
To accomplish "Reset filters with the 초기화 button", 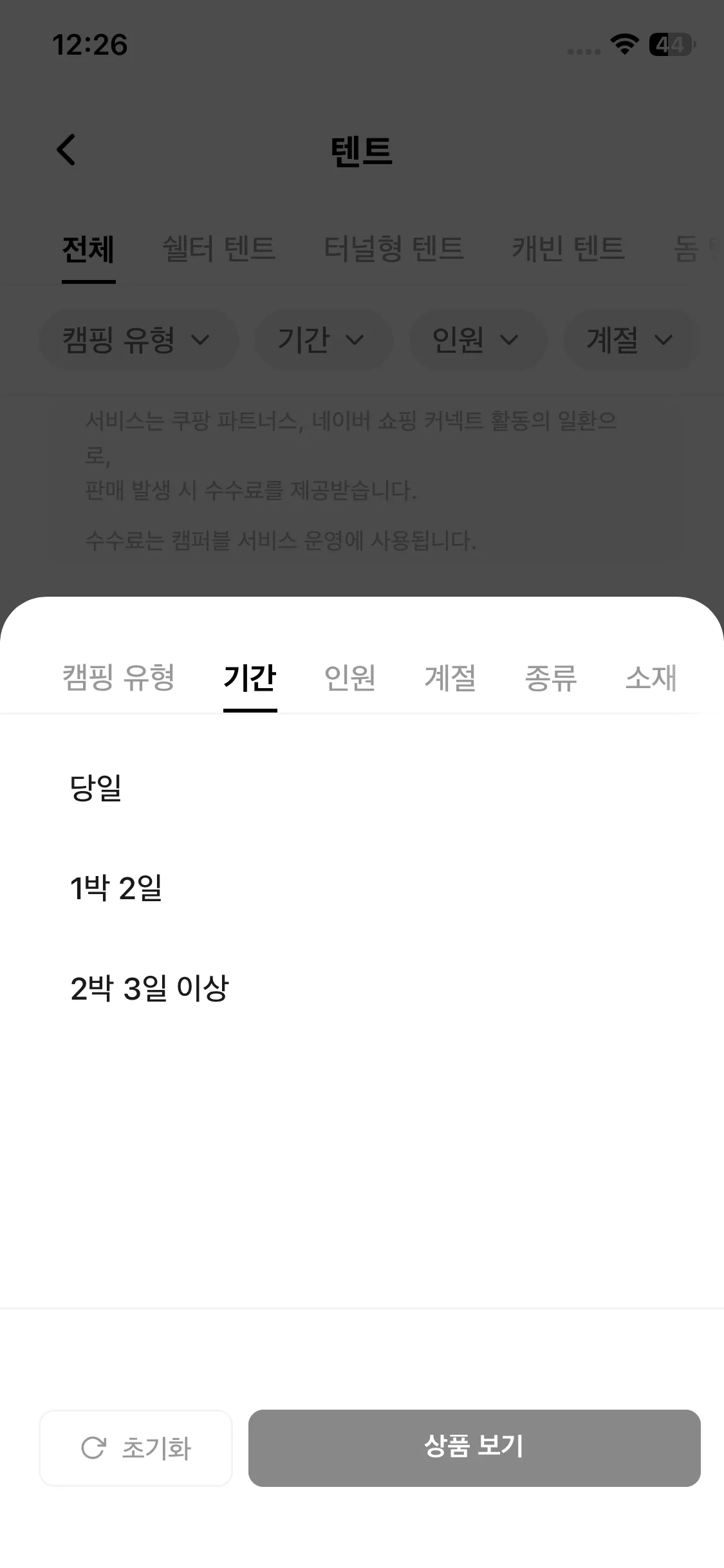I will pos(136,1448).
